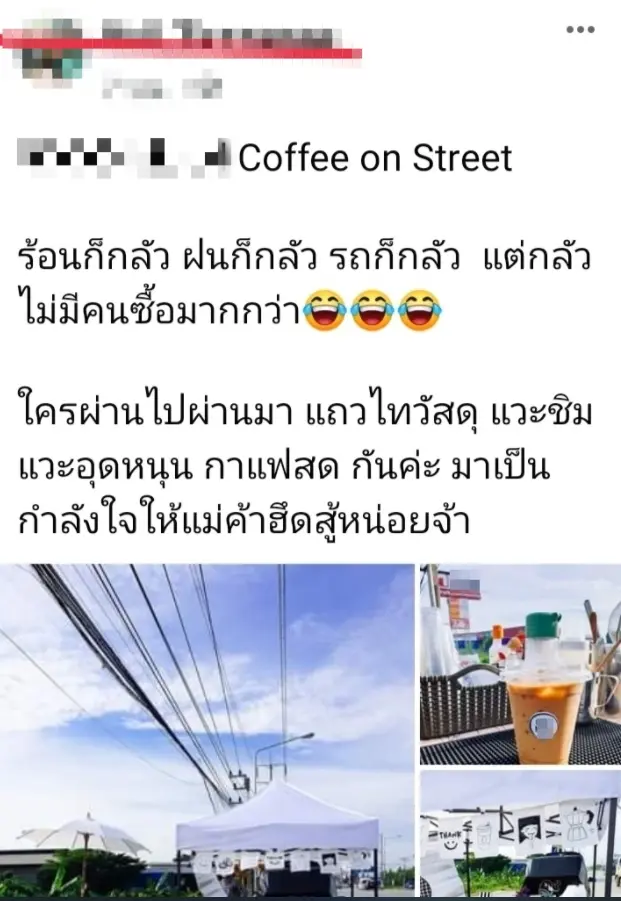The height and width of the screenshot is (901, 621).
Task: Open the hanging banner flags photo
Action: pyautogui.click(x=520, y=836)
